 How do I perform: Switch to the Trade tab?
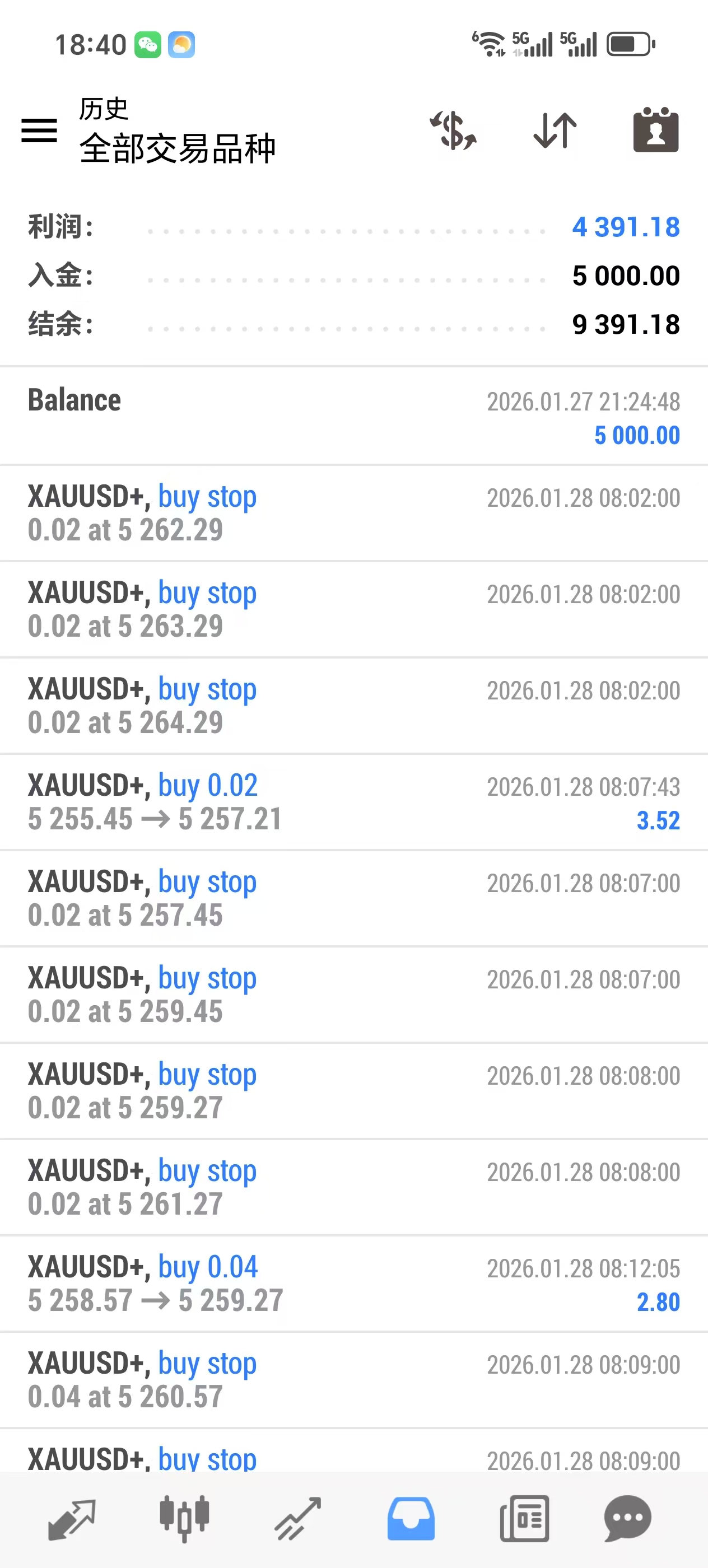coord(297,1519)
